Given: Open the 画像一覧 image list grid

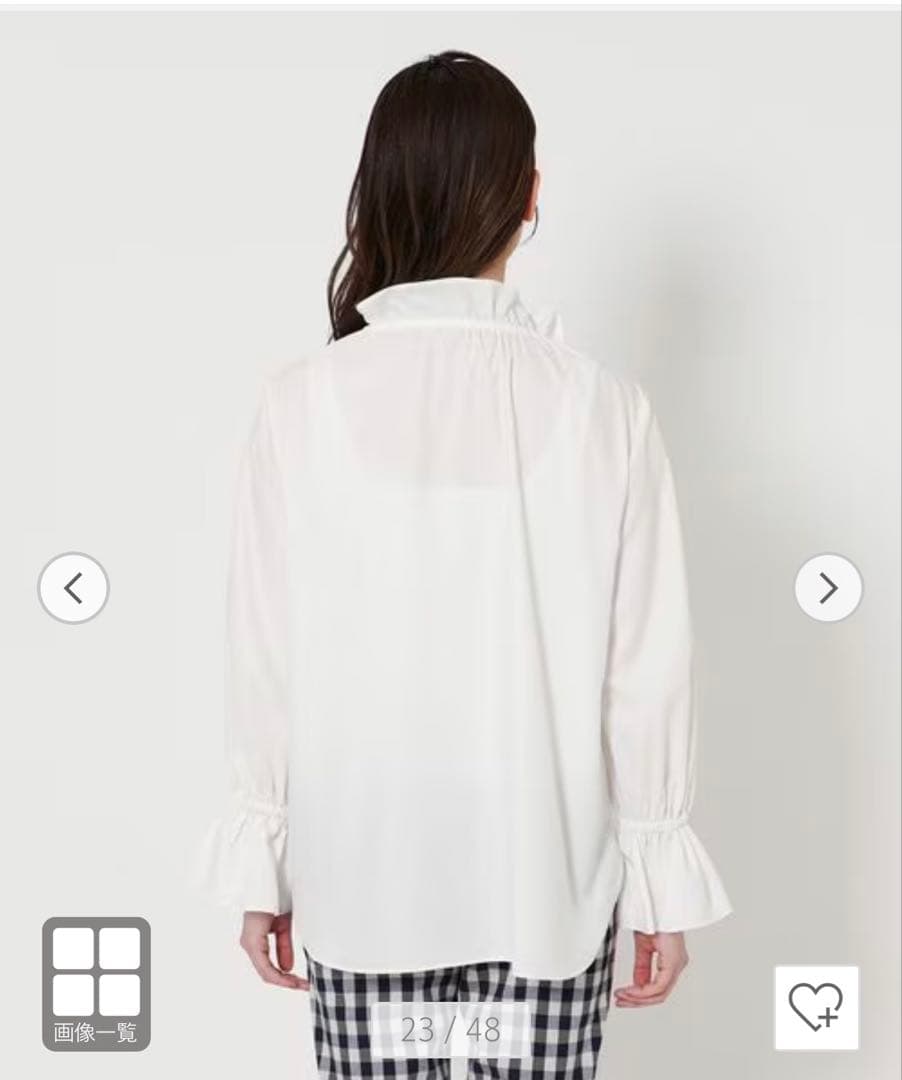Looking at the screenshot, I should point(96,983).
